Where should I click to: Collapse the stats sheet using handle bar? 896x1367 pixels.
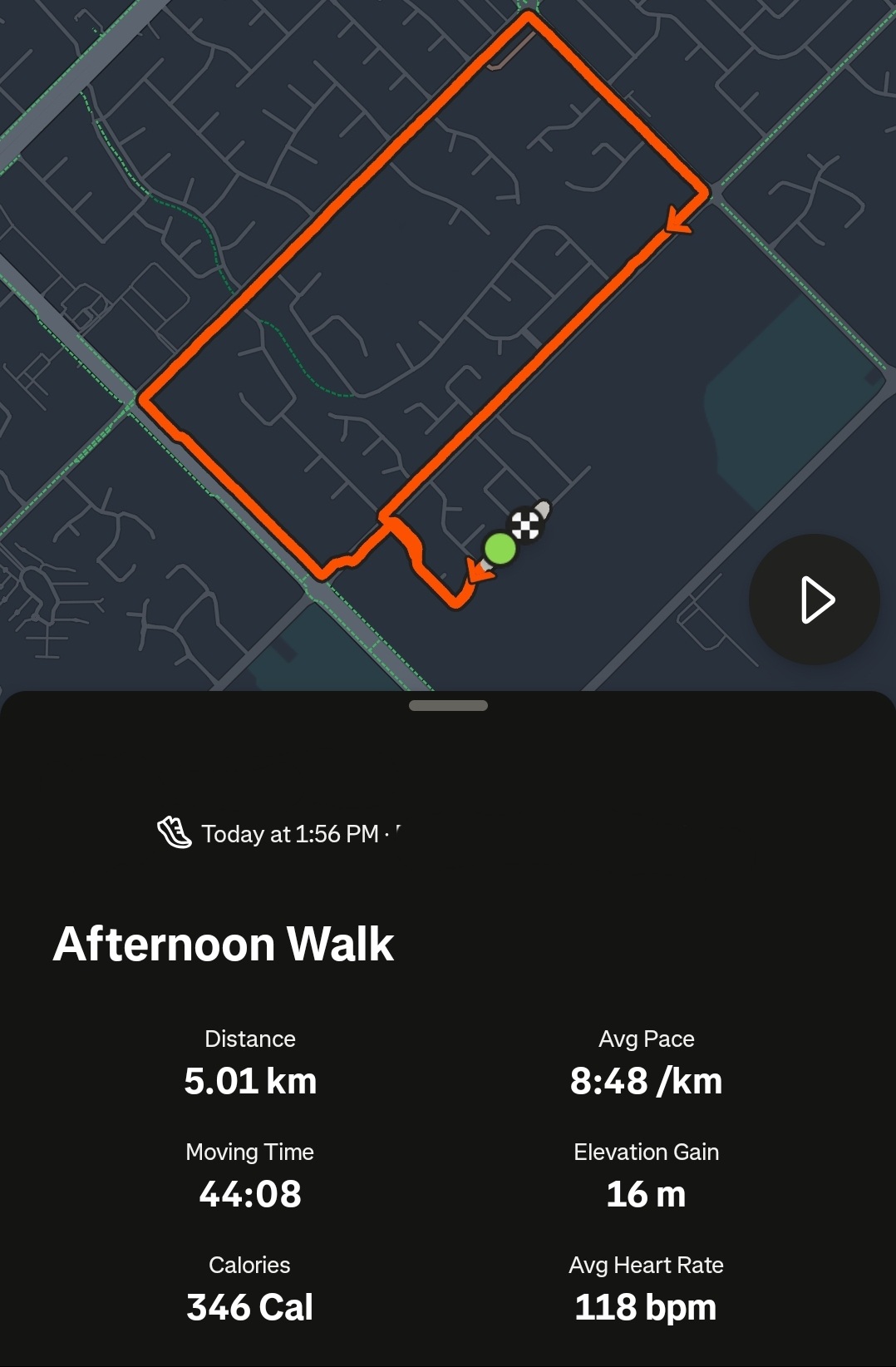tap(447, 705)
